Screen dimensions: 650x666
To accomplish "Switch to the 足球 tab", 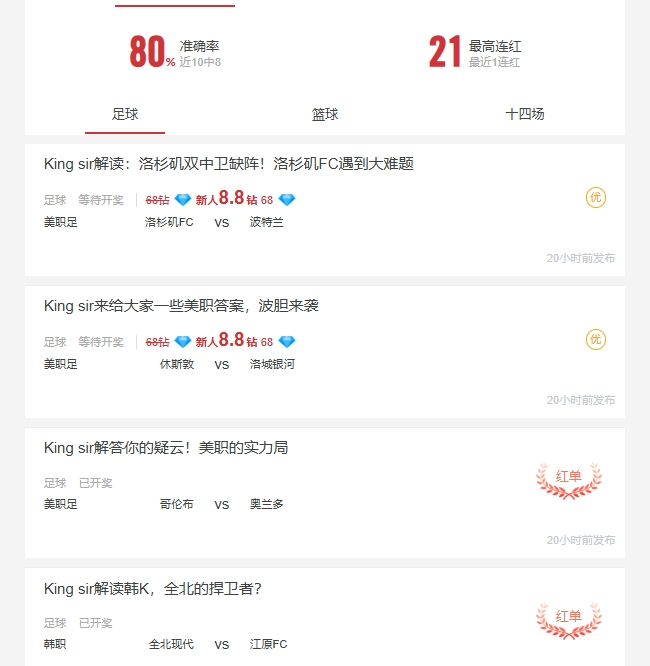I will coord(125,114).
